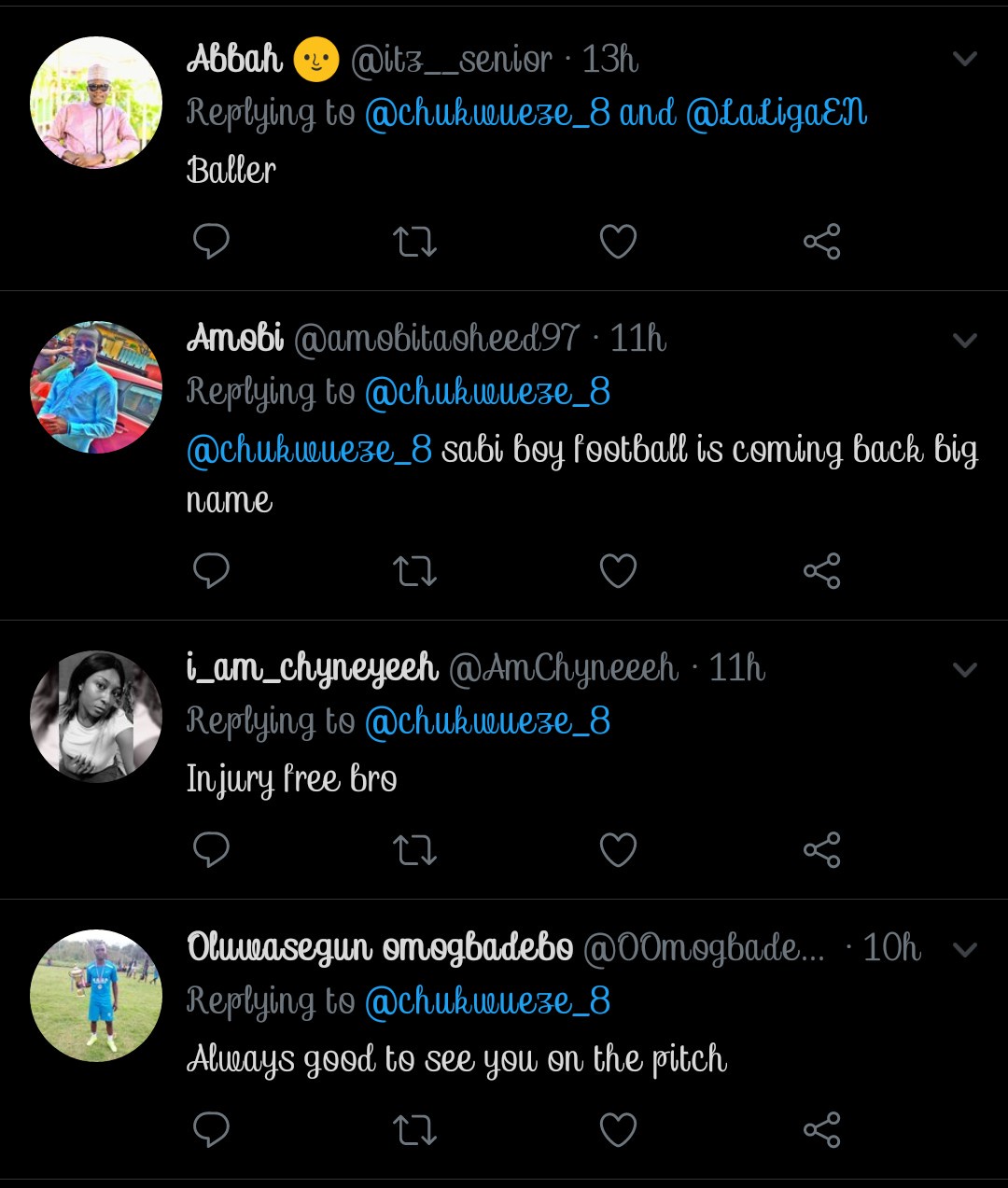Retweet Amobi's tweet

click(414, 570)
